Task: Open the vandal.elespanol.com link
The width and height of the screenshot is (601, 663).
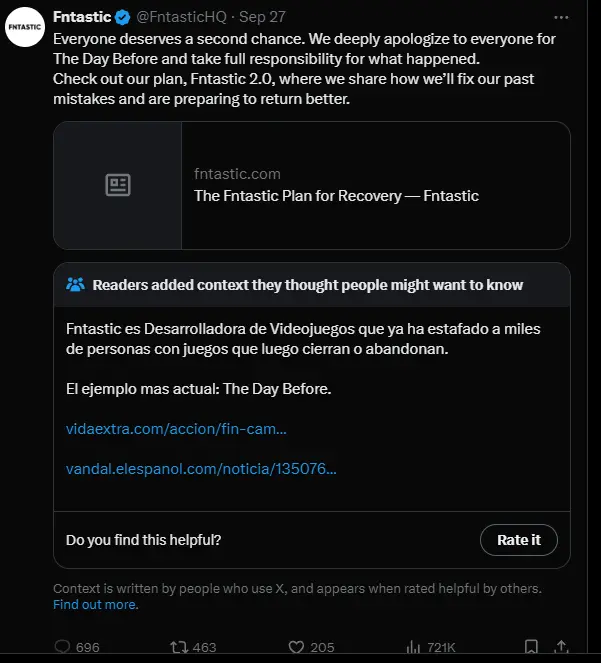Action: pyautogui.click(x=201, y=468)
